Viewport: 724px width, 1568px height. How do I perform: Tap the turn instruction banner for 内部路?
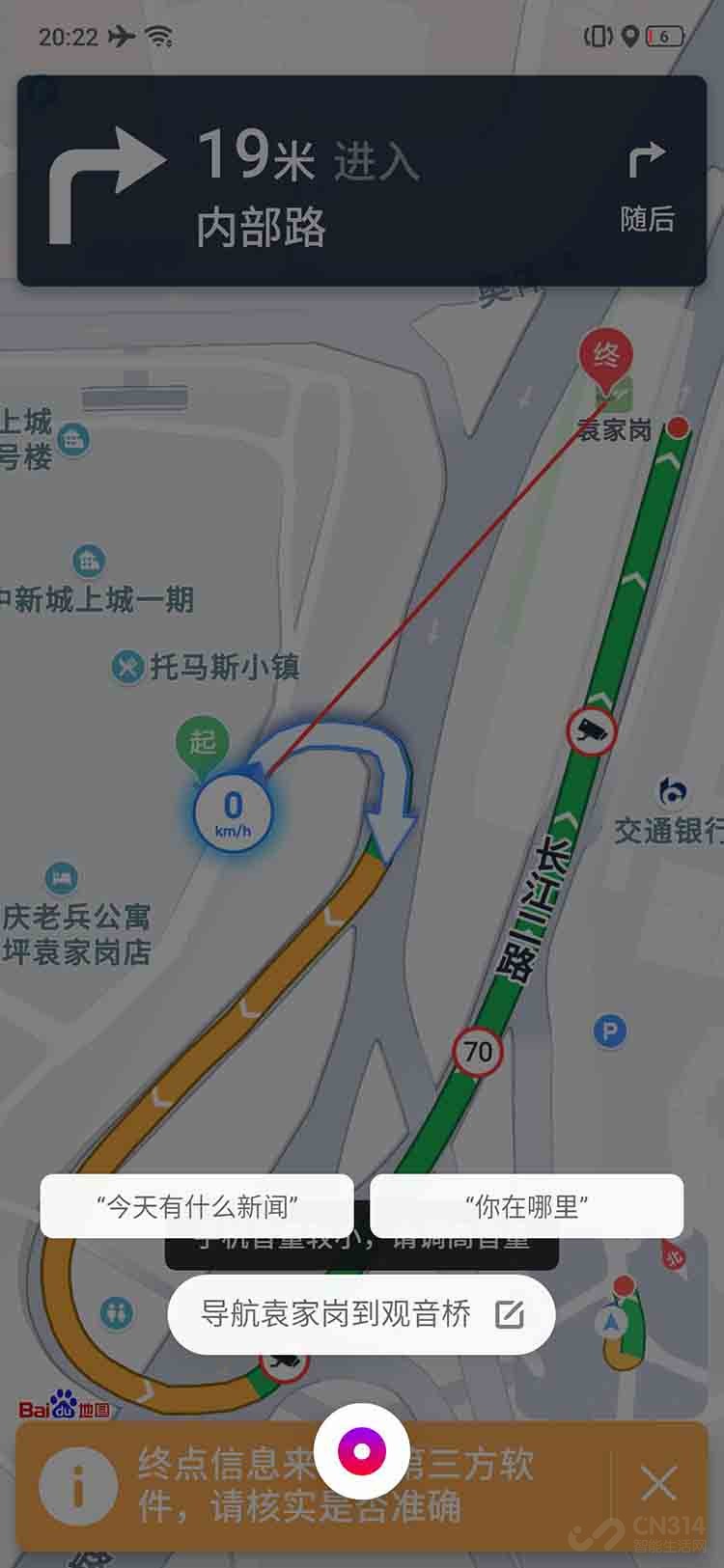pyautogui.click(x=361, y=183)
